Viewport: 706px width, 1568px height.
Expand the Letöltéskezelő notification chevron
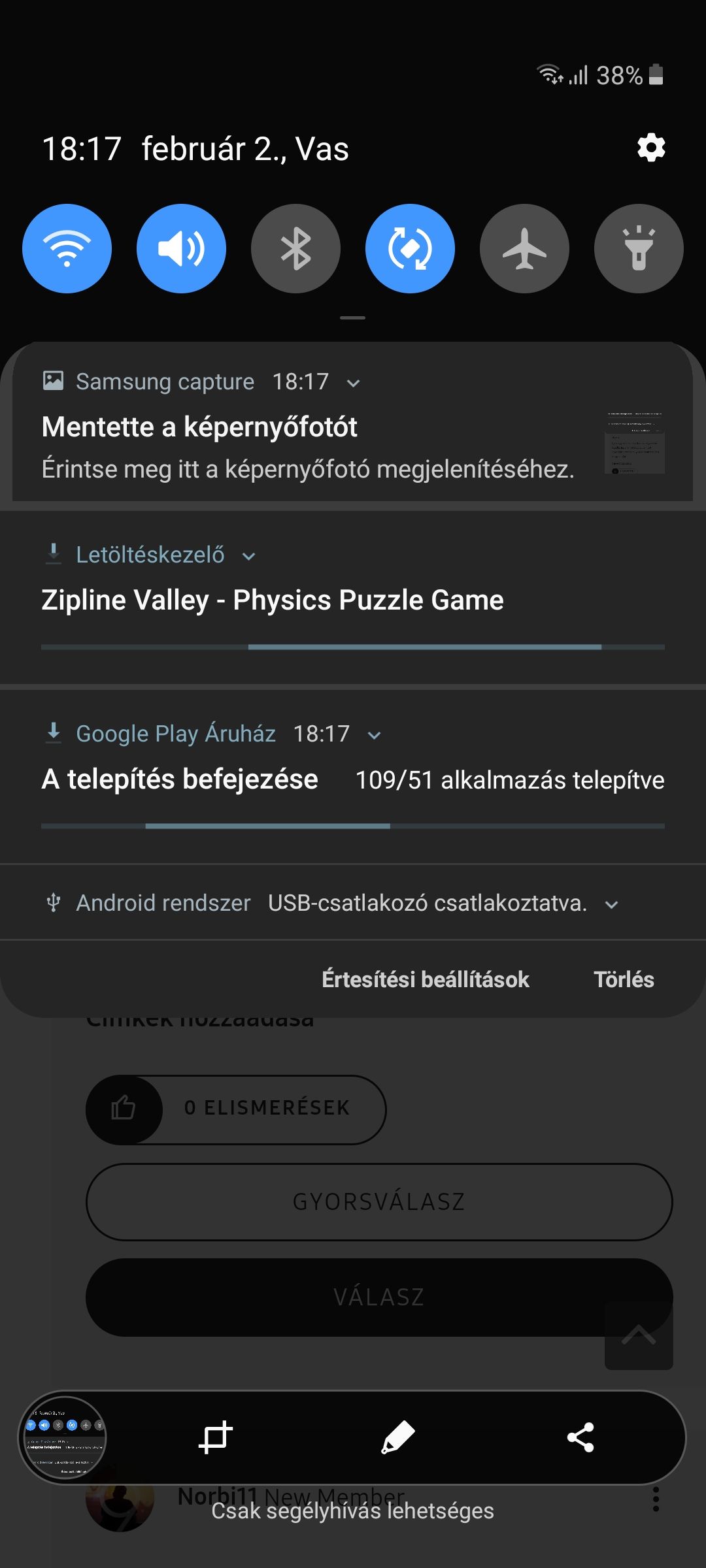tap(248, 557)
